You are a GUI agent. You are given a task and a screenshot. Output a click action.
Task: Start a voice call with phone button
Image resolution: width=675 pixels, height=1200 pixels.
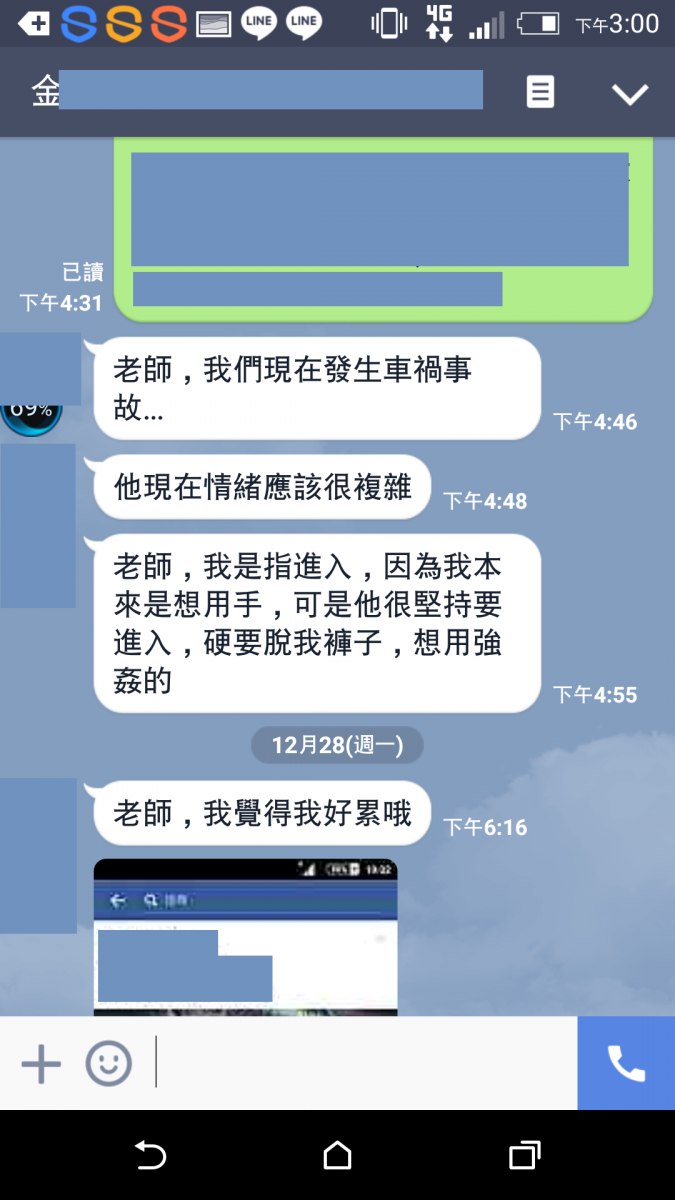coord(626,1063)
